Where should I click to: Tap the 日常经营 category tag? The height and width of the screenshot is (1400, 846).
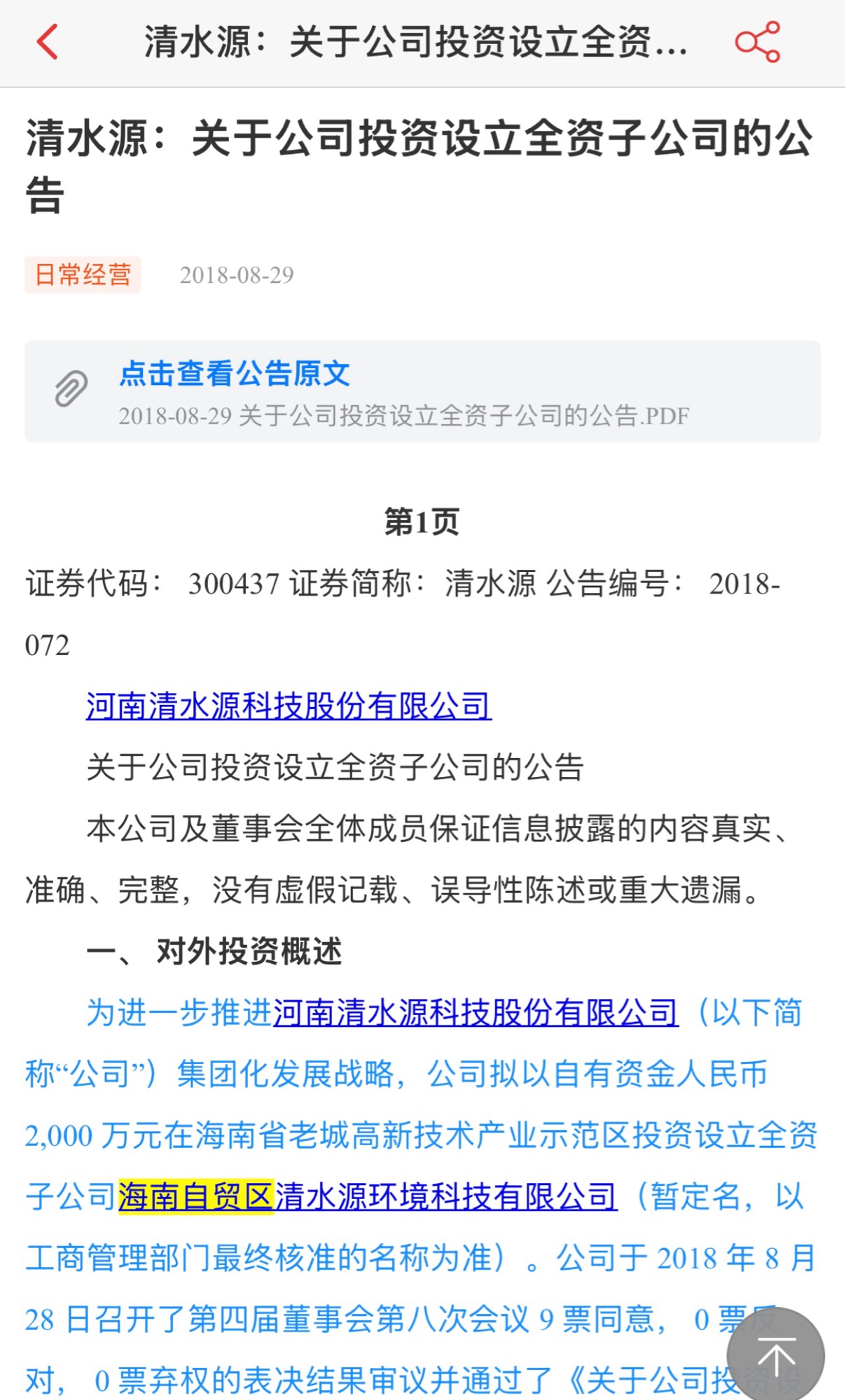tap(83, 274)
